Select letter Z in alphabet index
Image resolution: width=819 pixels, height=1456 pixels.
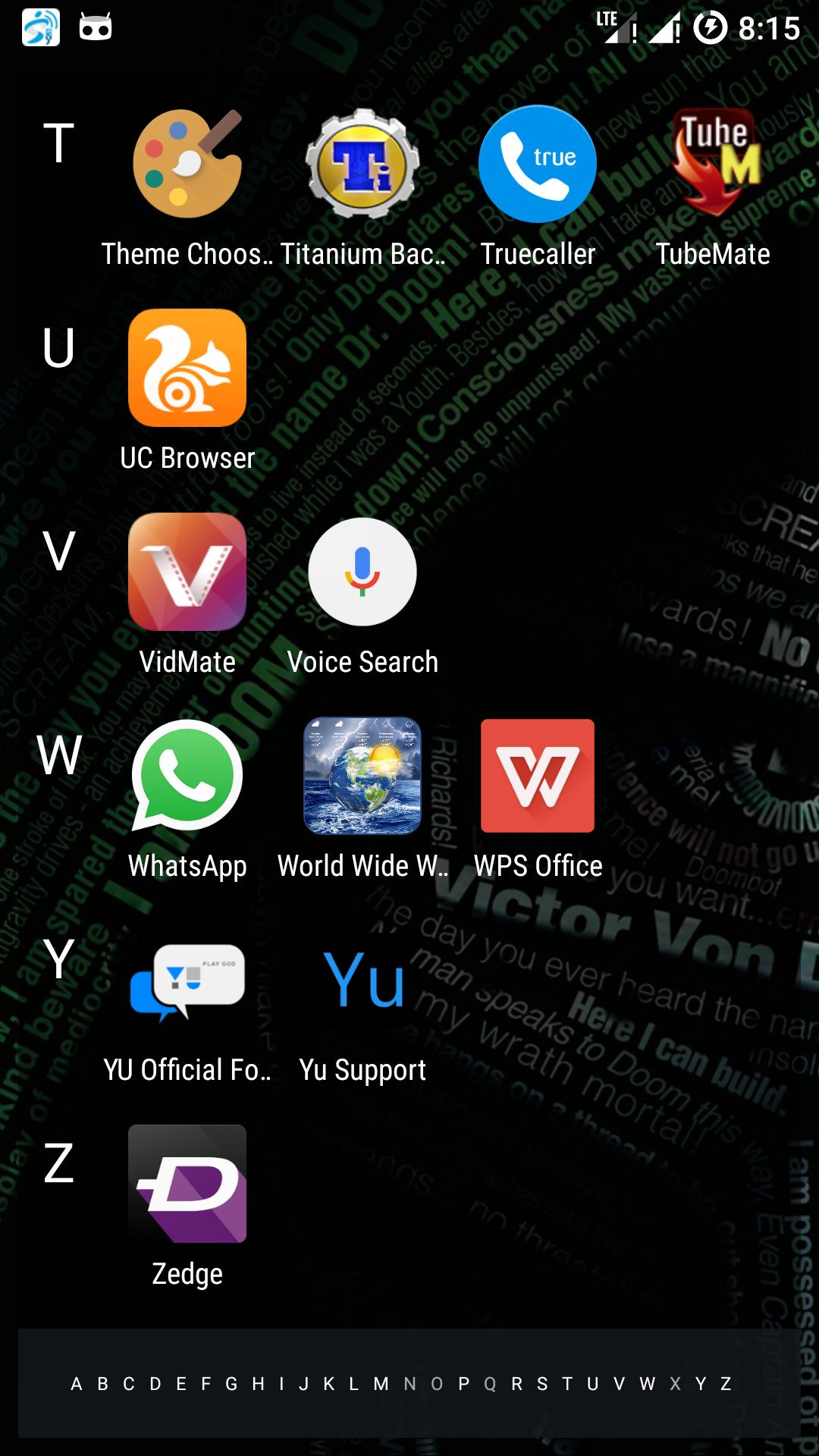(726, 1384)
